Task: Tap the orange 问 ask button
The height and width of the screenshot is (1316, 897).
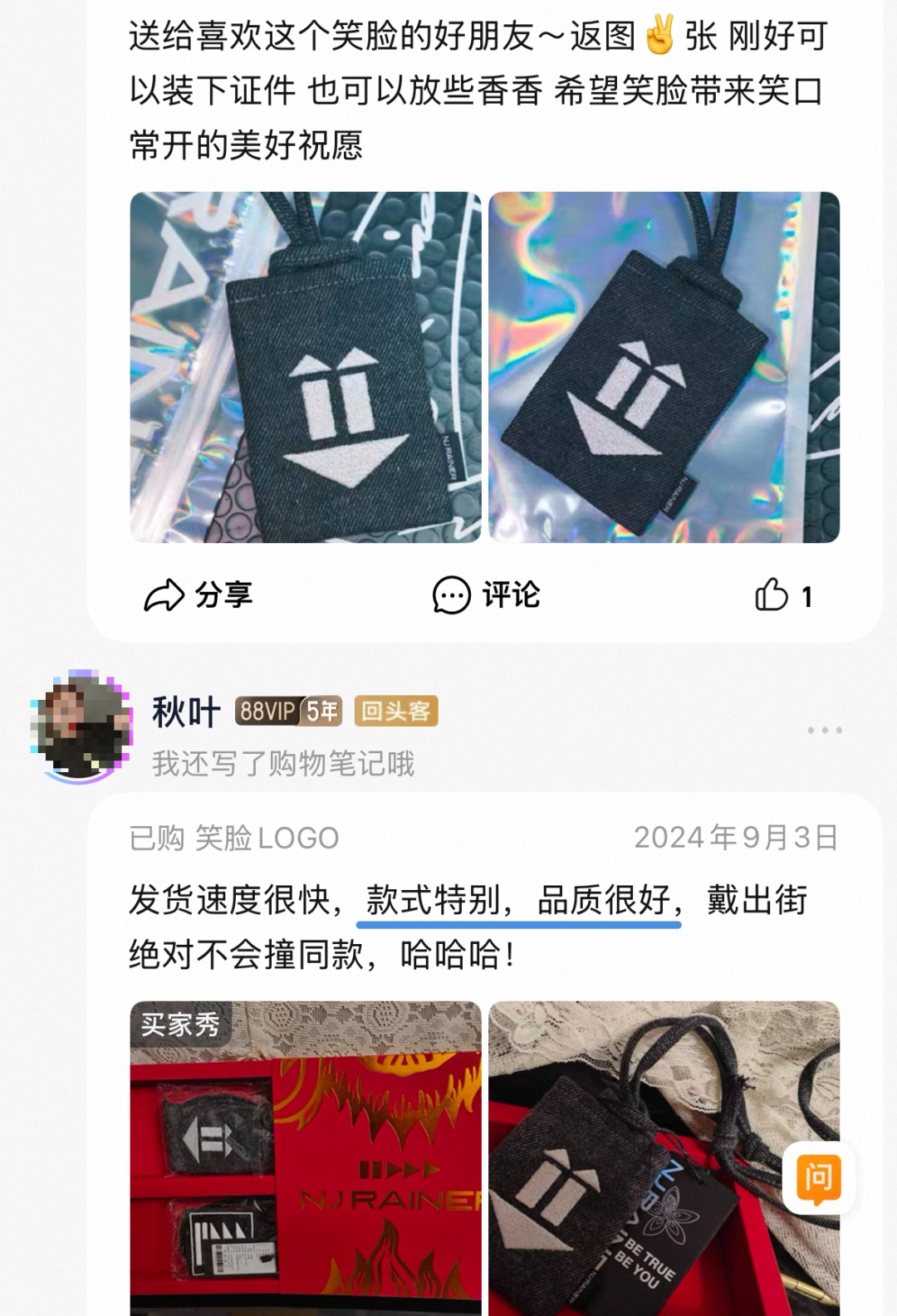Action: click(818, 1177)
